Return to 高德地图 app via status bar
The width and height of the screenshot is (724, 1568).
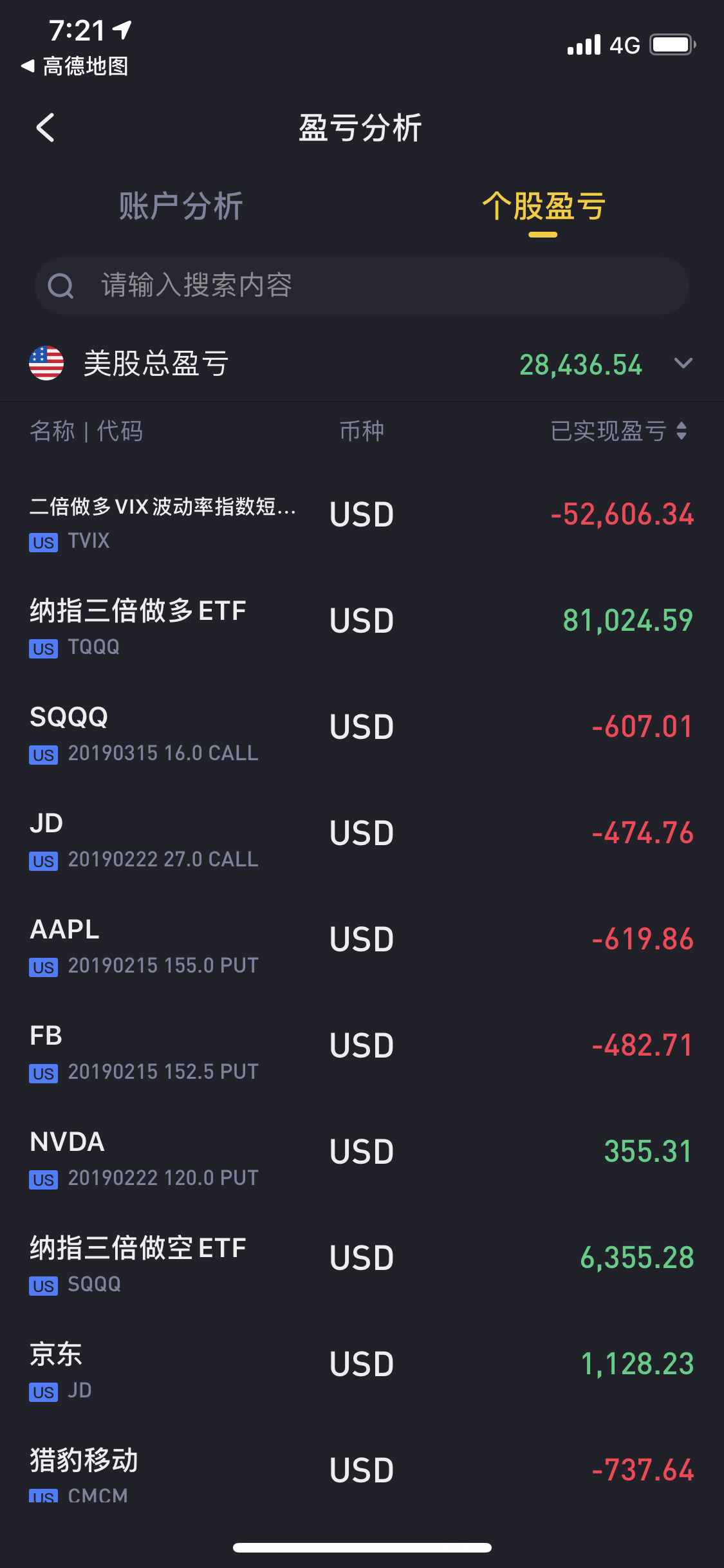coord(75,66)
